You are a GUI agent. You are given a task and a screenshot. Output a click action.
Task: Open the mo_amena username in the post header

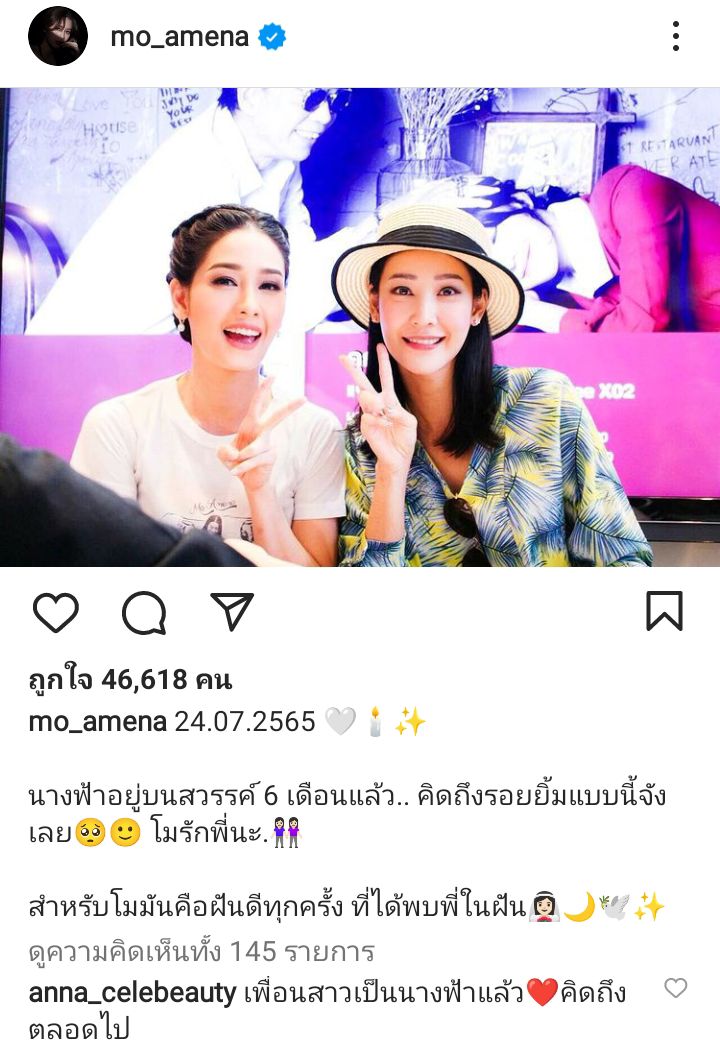(180, 38)
